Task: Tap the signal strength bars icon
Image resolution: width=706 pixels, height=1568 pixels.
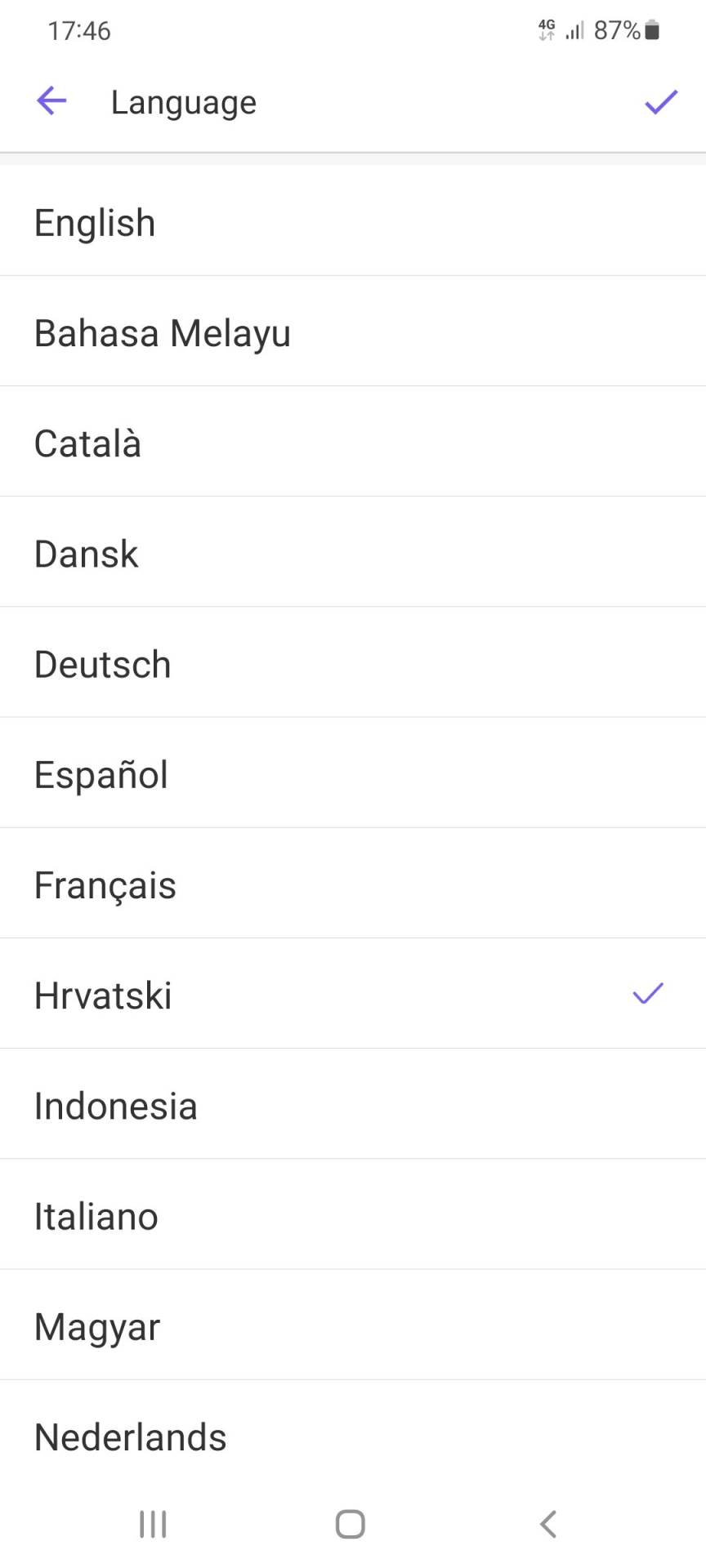Action: coord(574,31)
